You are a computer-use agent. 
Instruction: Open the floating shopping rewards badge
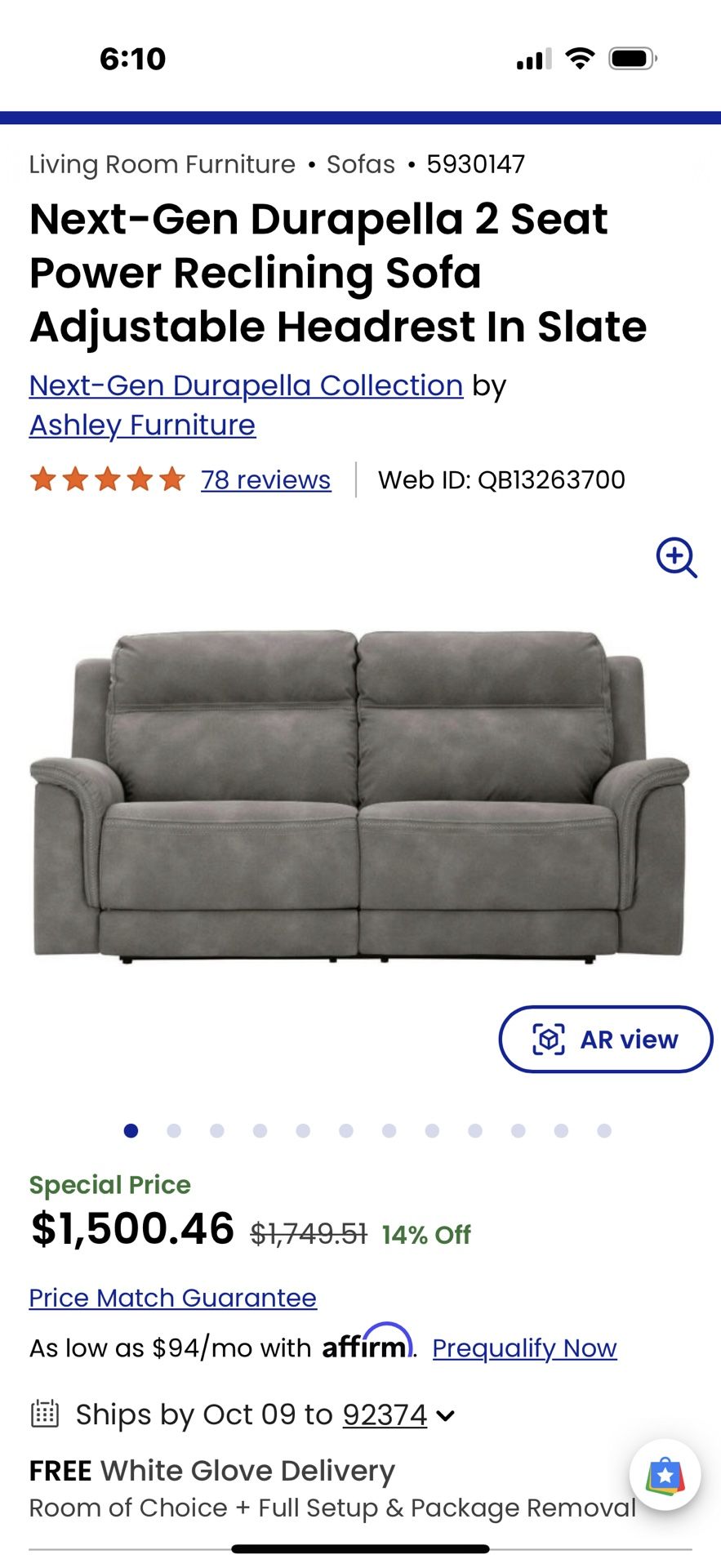[665, 1475]
